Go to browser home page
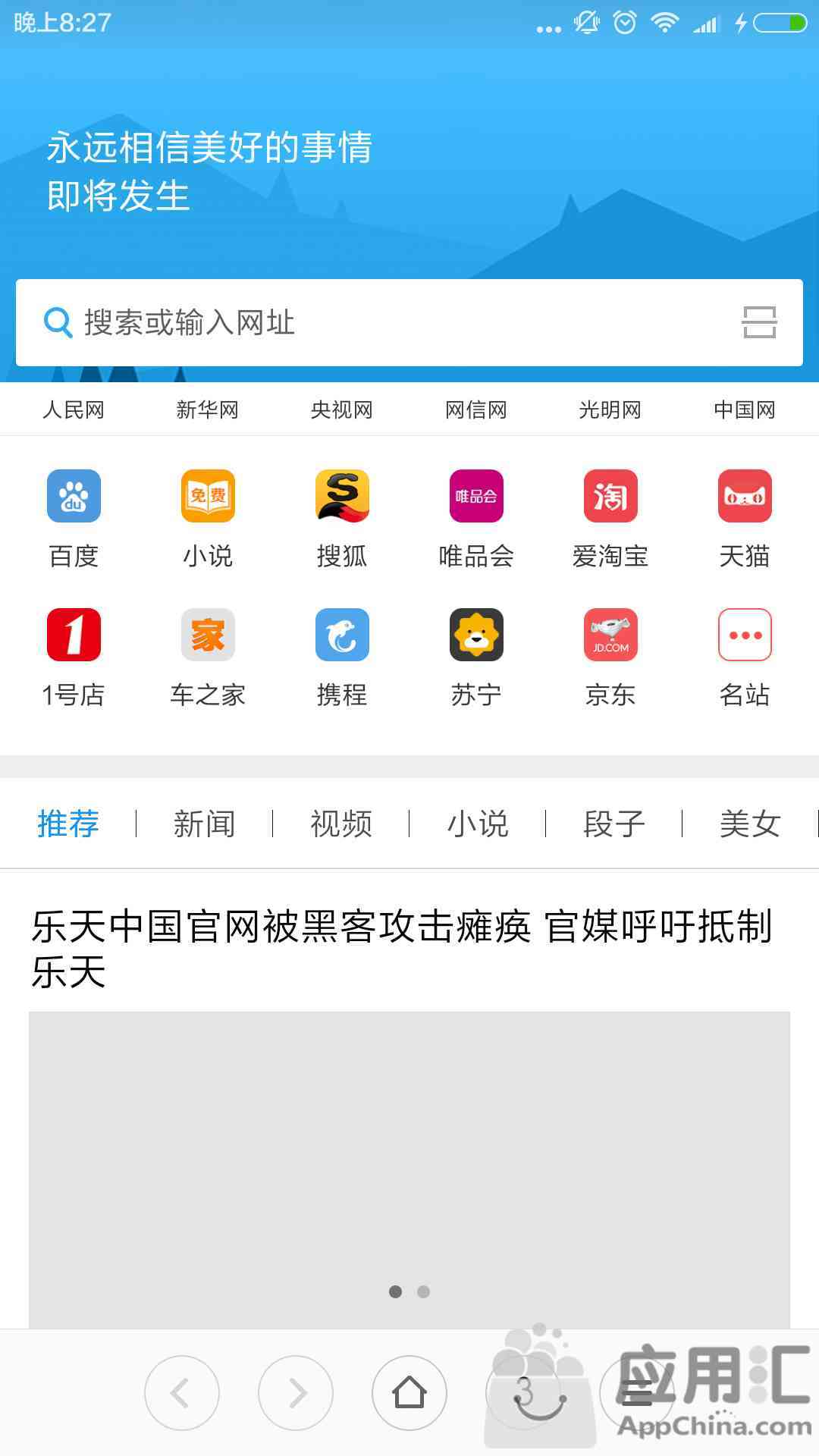This screenshot has height=1456, width=819. (x=409, y=1392)
